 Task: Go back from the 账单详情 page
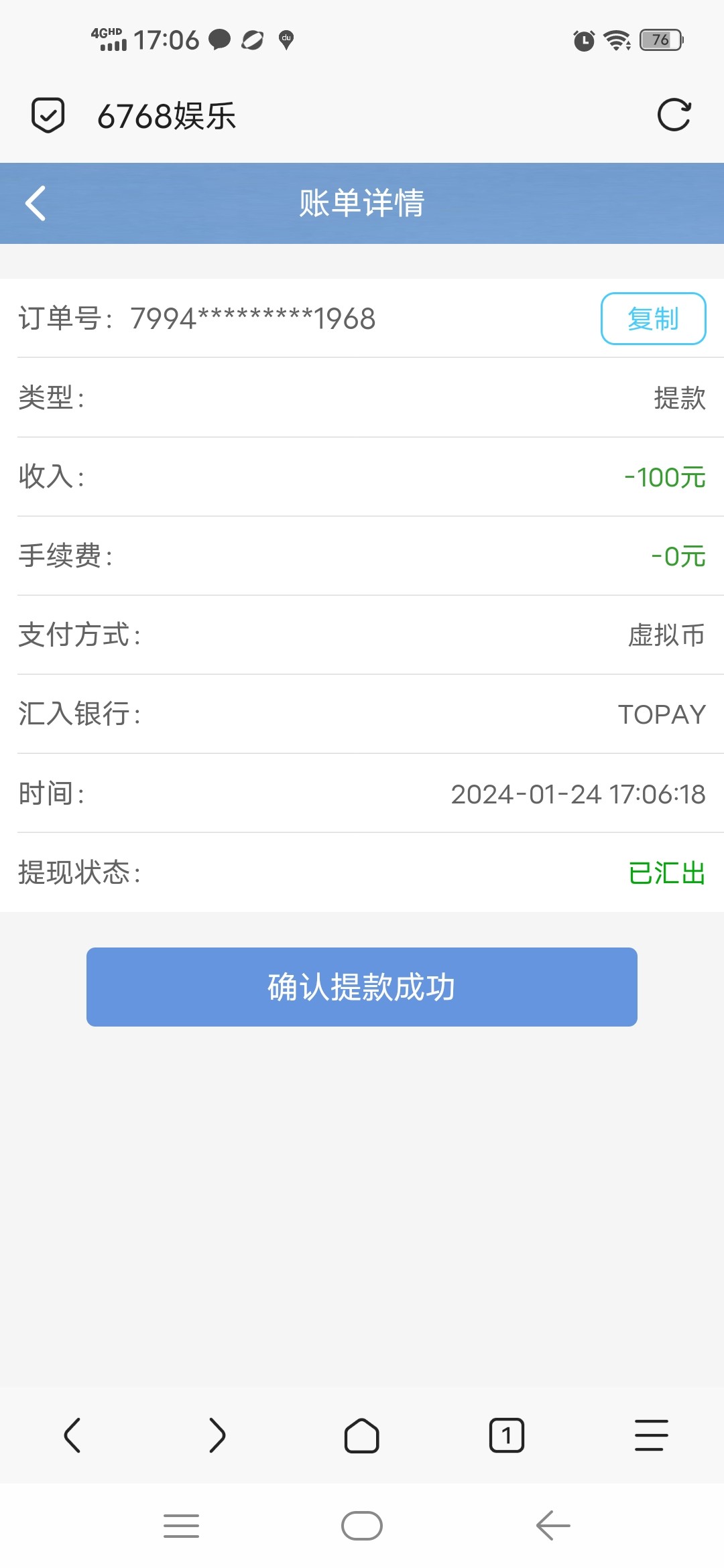click(36, 203)
